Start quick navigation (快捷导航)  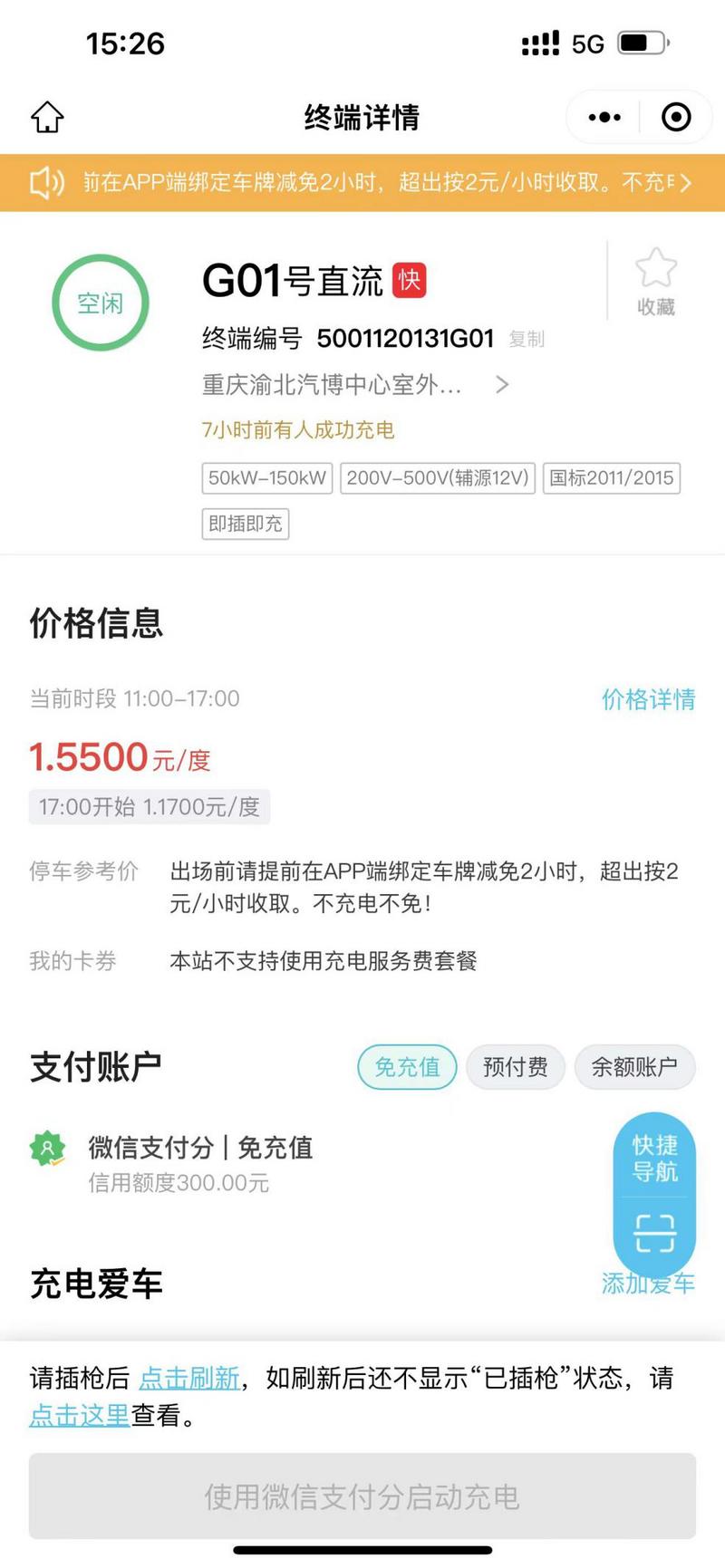(x=654, y=1158)
